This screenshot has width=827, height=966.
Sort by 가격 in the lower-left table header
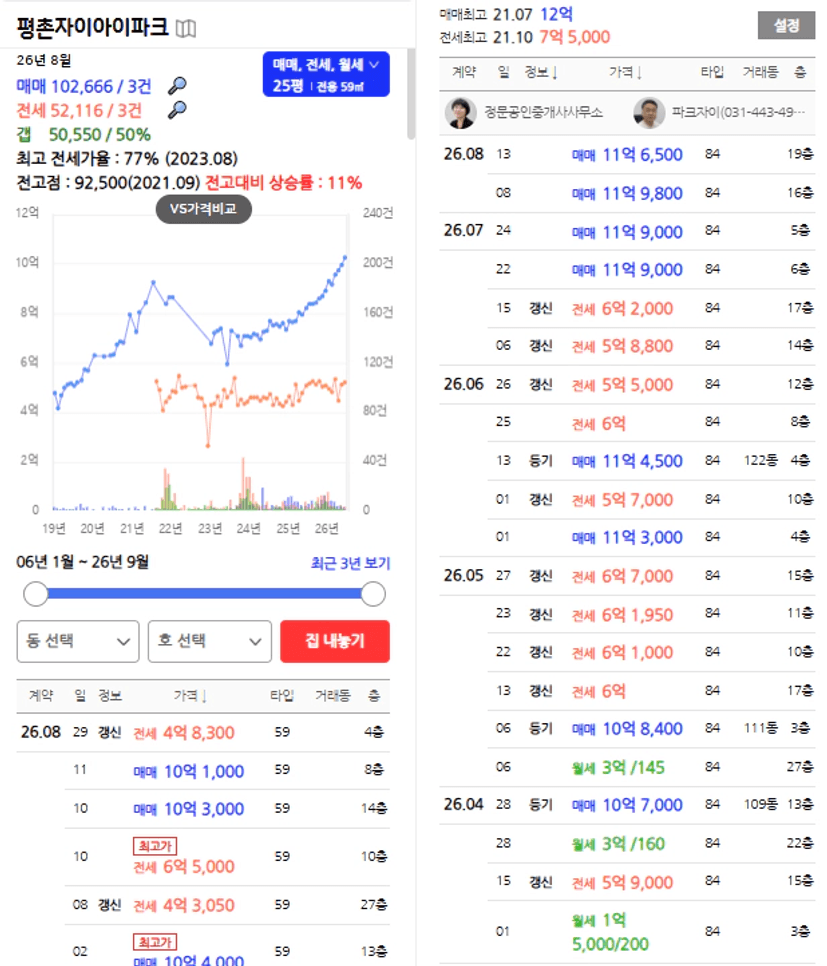coord(190,696)
